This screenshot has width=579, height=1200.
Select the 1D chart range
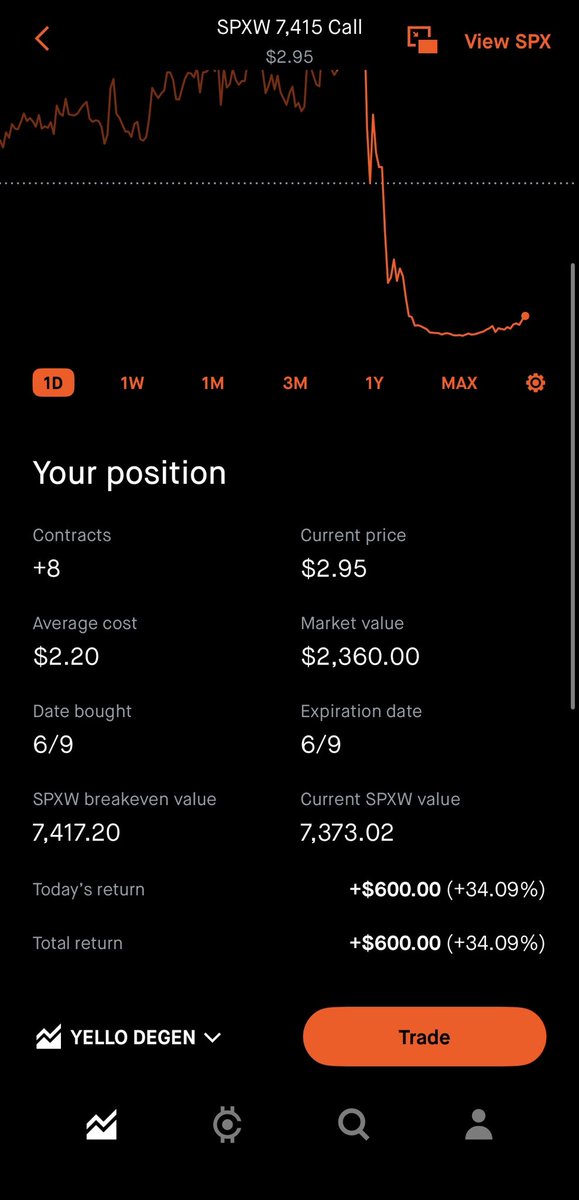(53, 383)
